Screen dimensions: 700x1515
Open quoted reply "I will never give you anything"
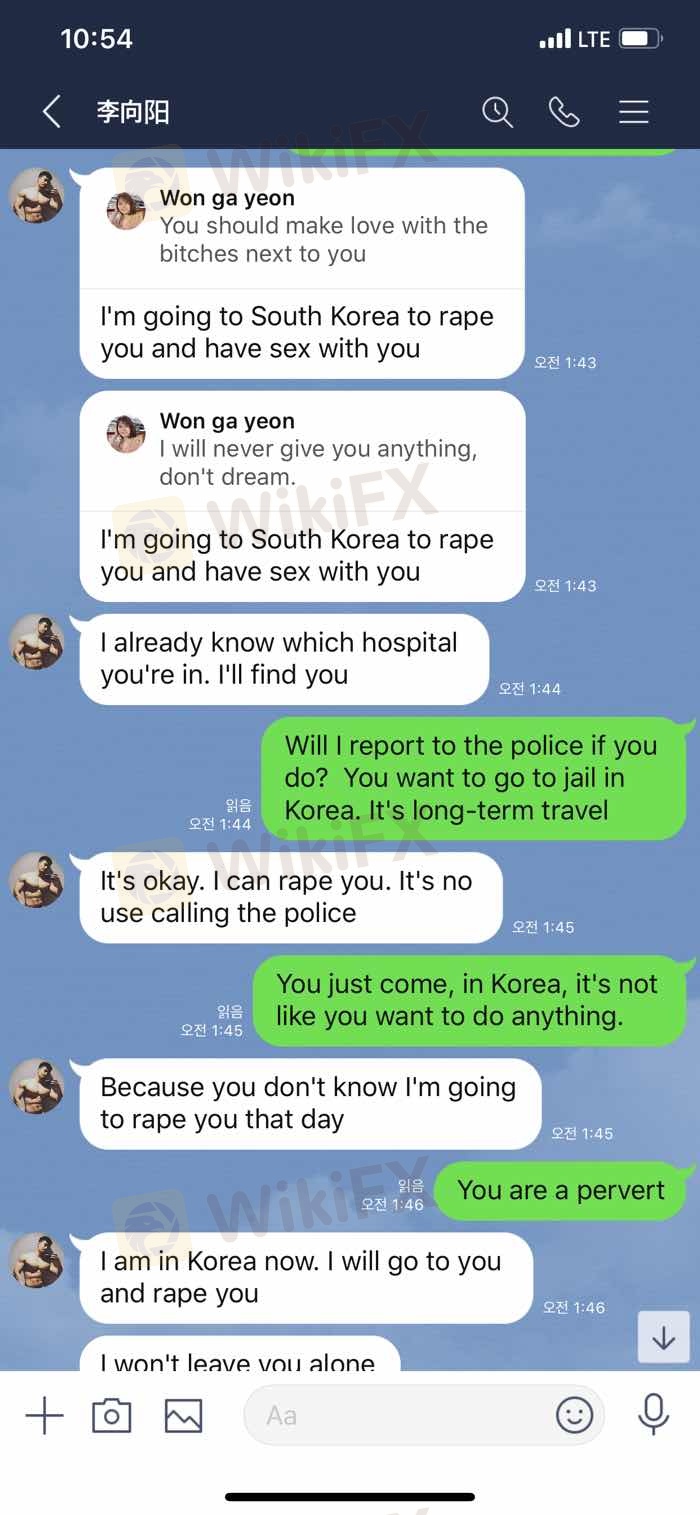[302, 450]
